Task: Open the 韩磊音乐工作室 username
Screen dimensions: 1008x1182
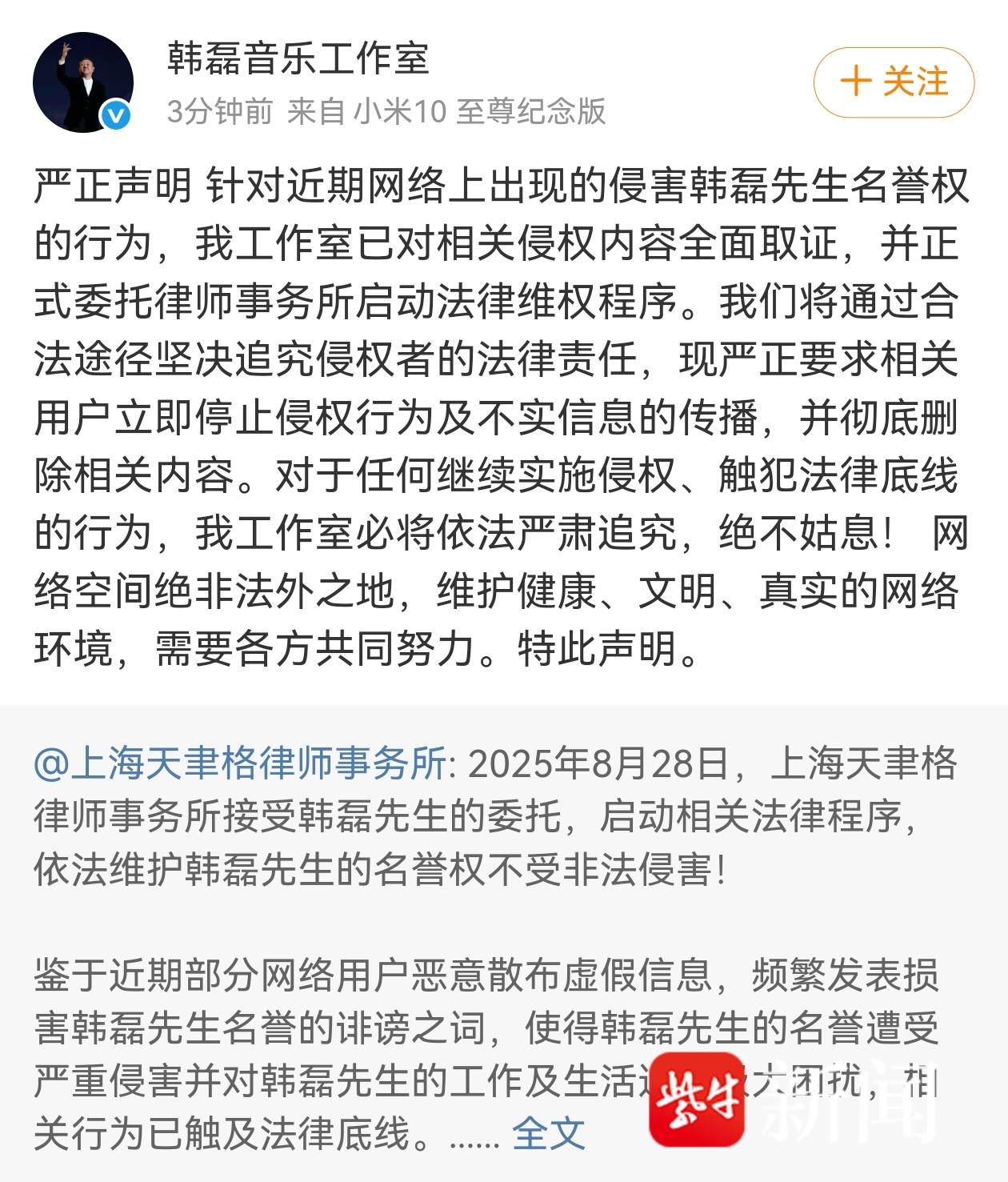Action: click(x=298, y=59)
